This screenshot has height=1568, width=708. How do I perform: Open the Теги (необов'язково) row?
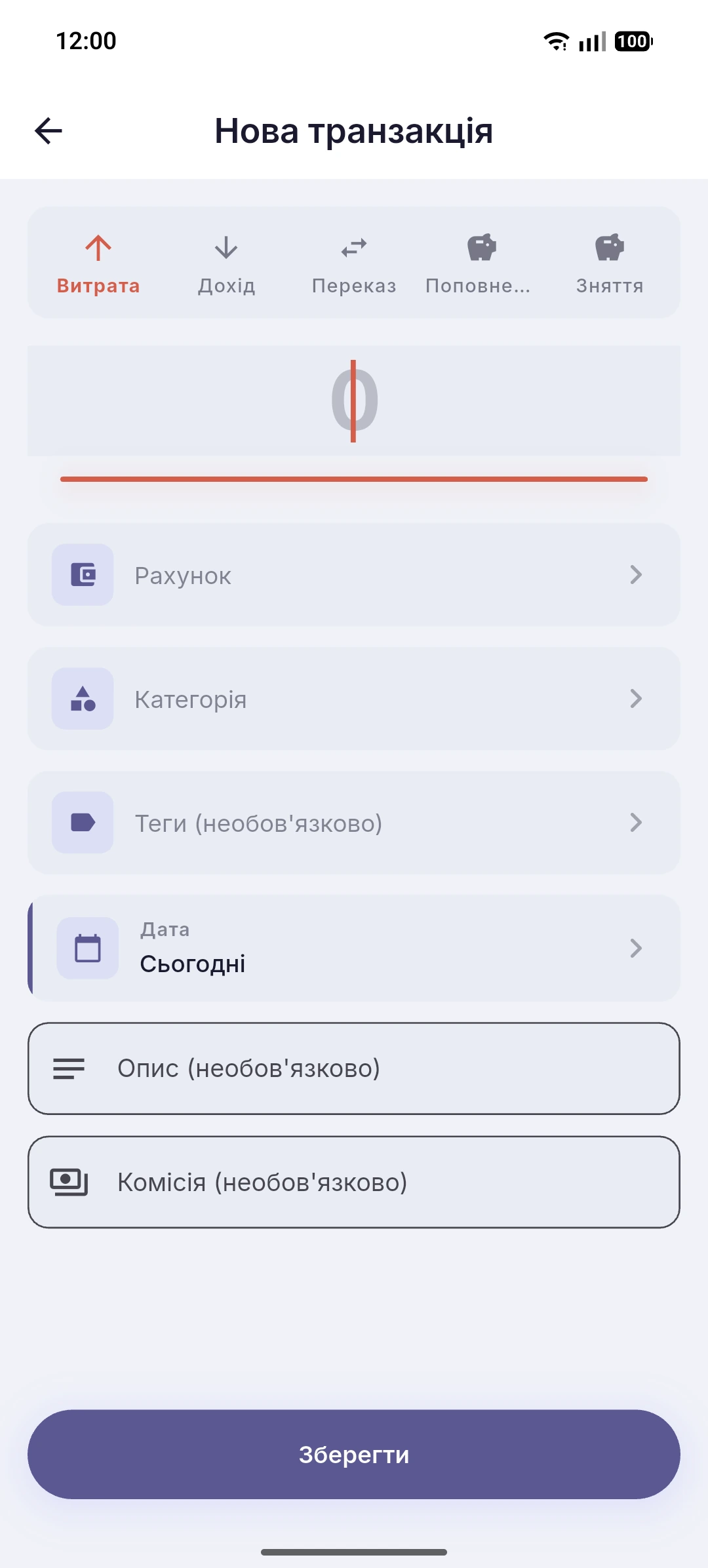354,822
